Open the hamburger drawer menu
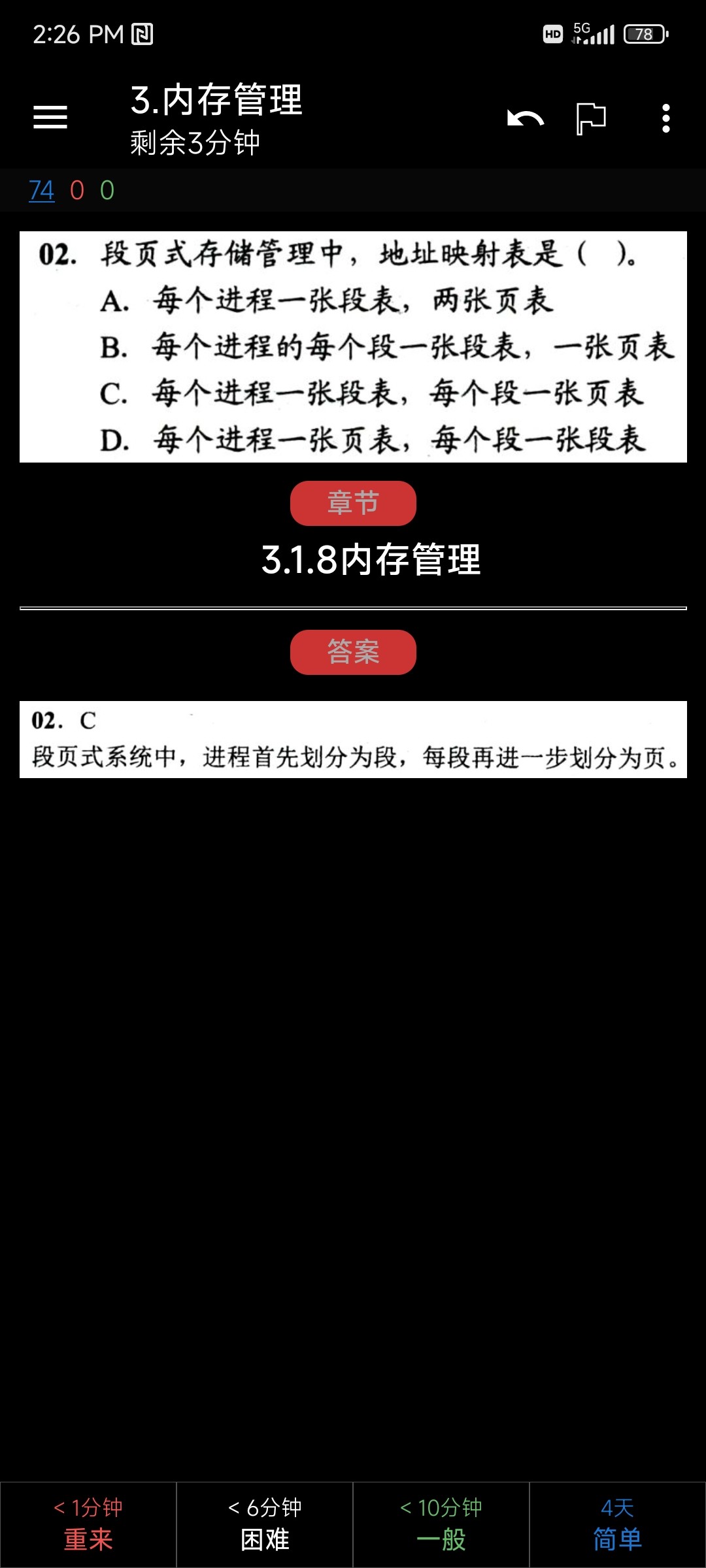The height and width of the screenshot is (1568, 706). pyautogui.click(x=50, y=118)
